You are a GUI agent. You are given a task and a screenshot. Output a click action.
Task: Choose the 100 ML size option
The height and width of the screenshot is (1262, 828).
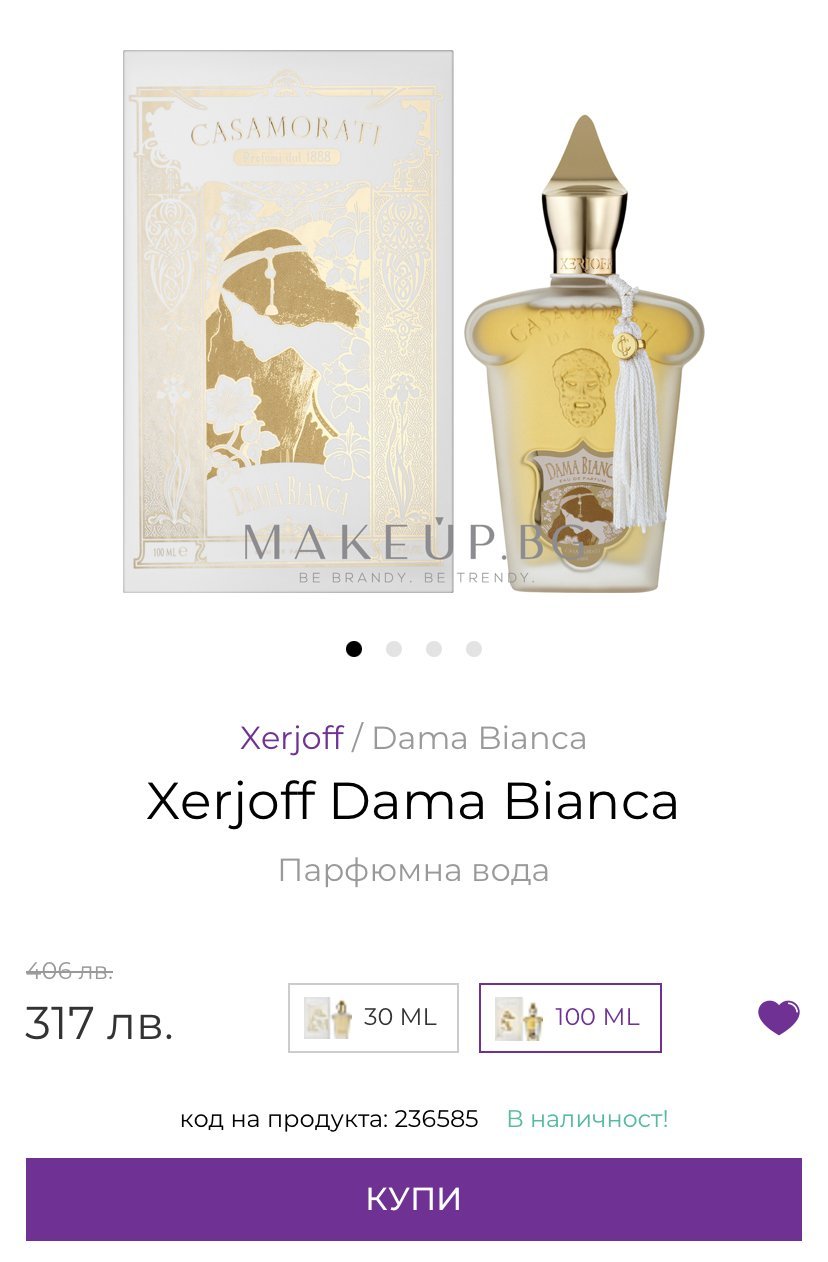click(570, 1018)
